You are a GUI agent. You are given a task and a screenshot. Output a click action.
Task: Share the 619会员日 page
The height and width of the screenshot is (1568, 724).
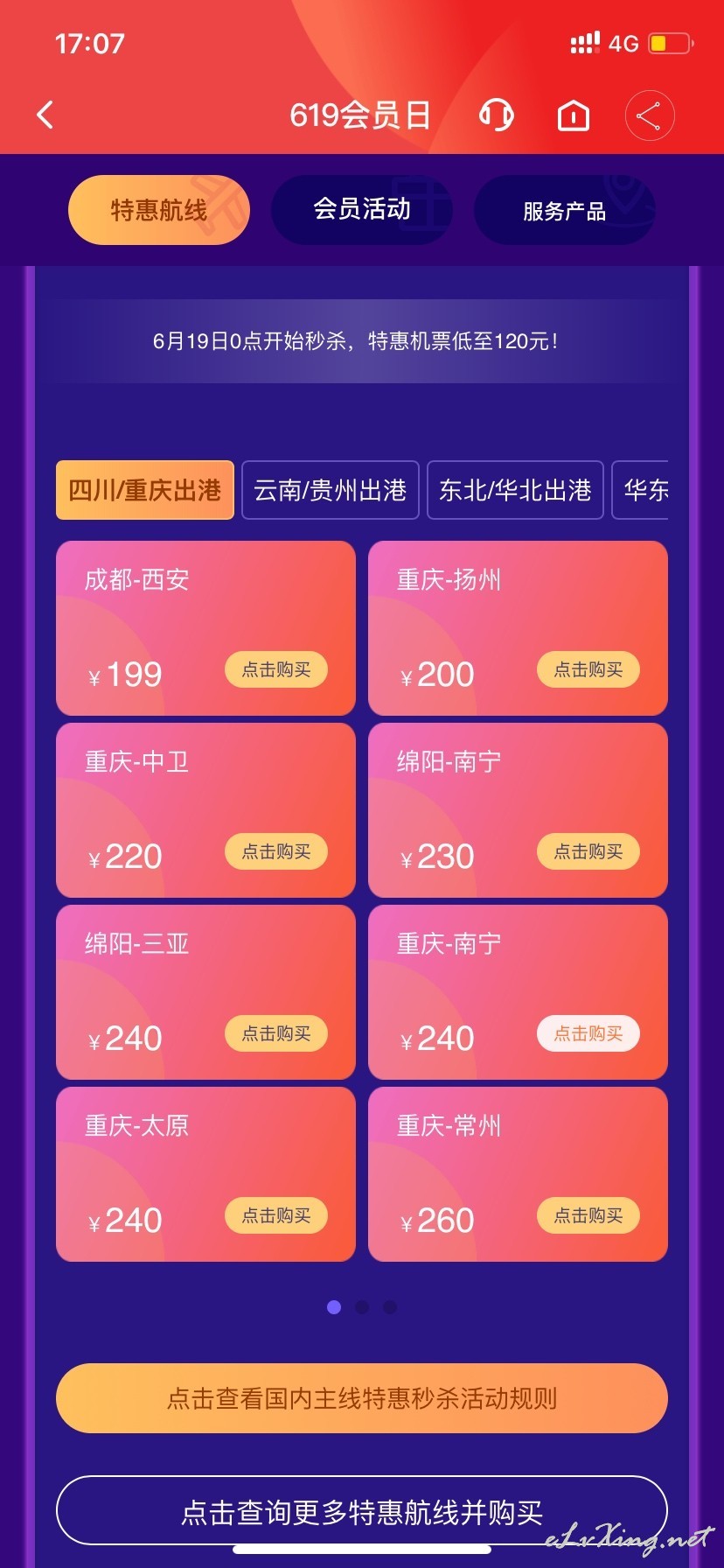(x=649, y=115)
